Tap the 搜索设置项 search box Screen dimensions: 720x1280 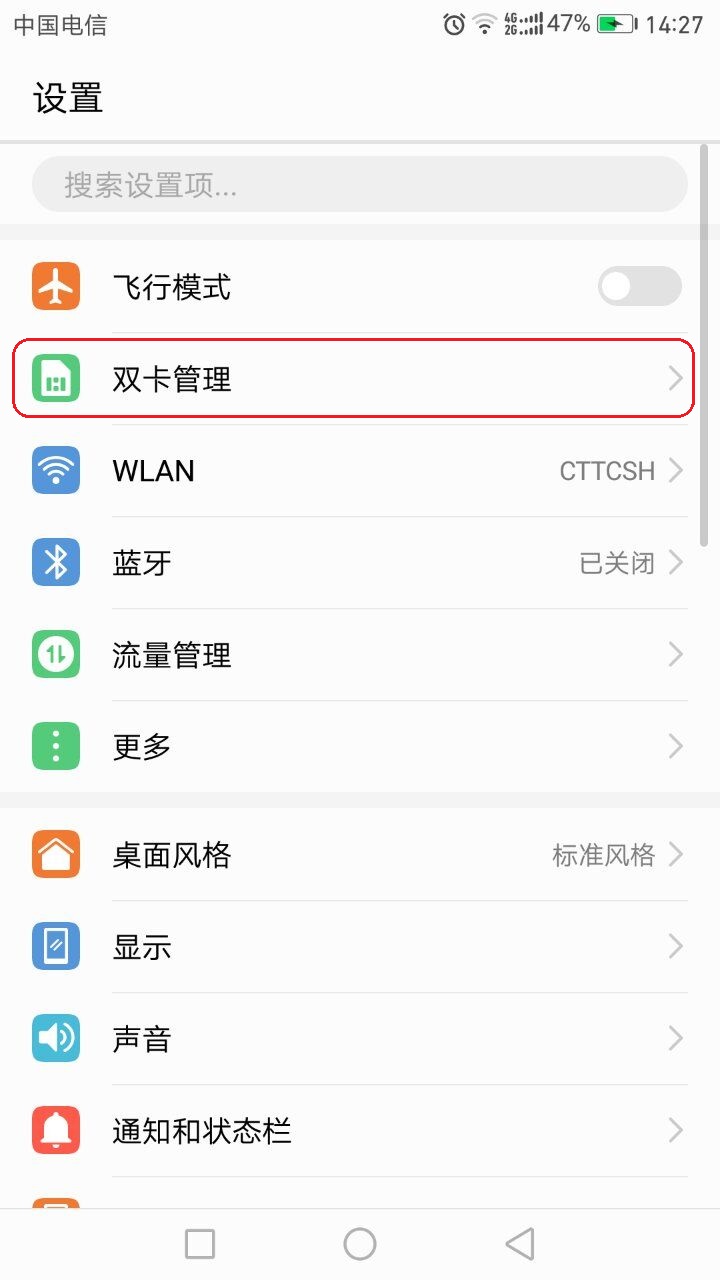pos(360,185)
